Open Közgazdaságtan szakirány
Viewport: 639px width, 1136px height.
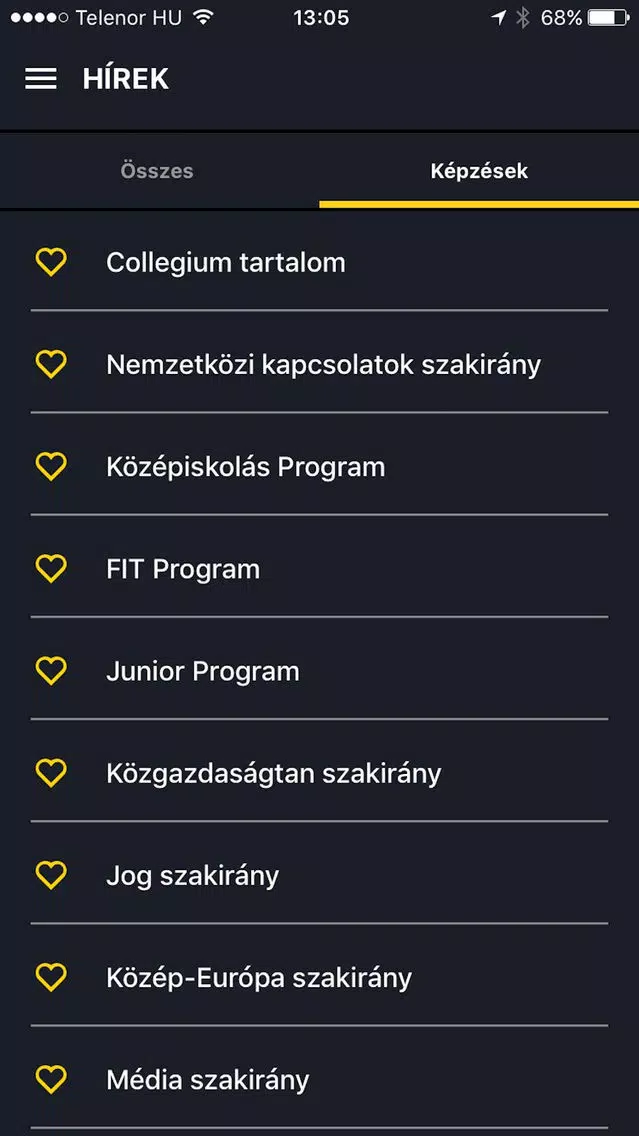(320, 772)
